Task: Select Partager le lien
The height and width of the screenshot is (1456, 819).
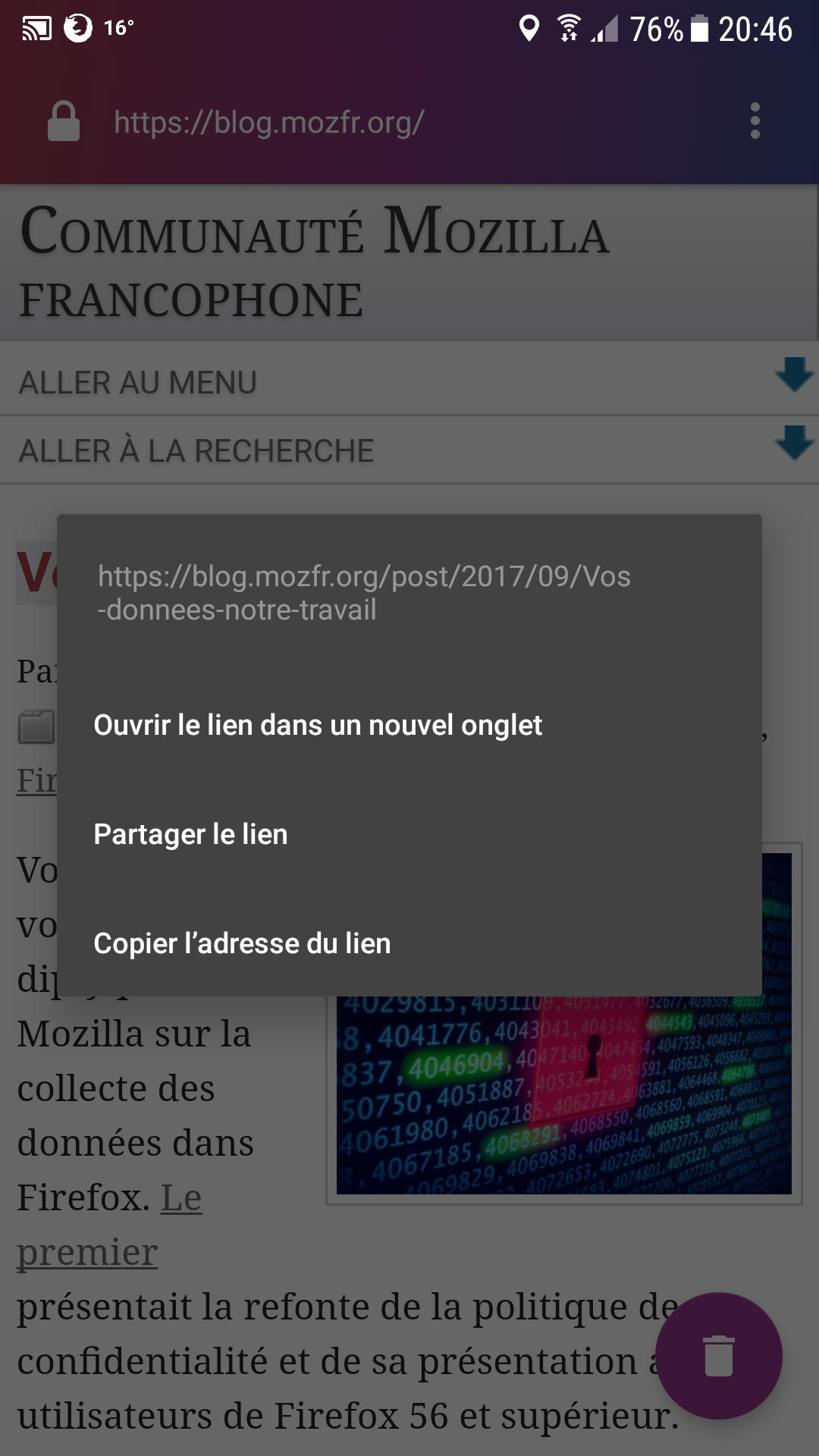Action: click(x=409, y=834)
